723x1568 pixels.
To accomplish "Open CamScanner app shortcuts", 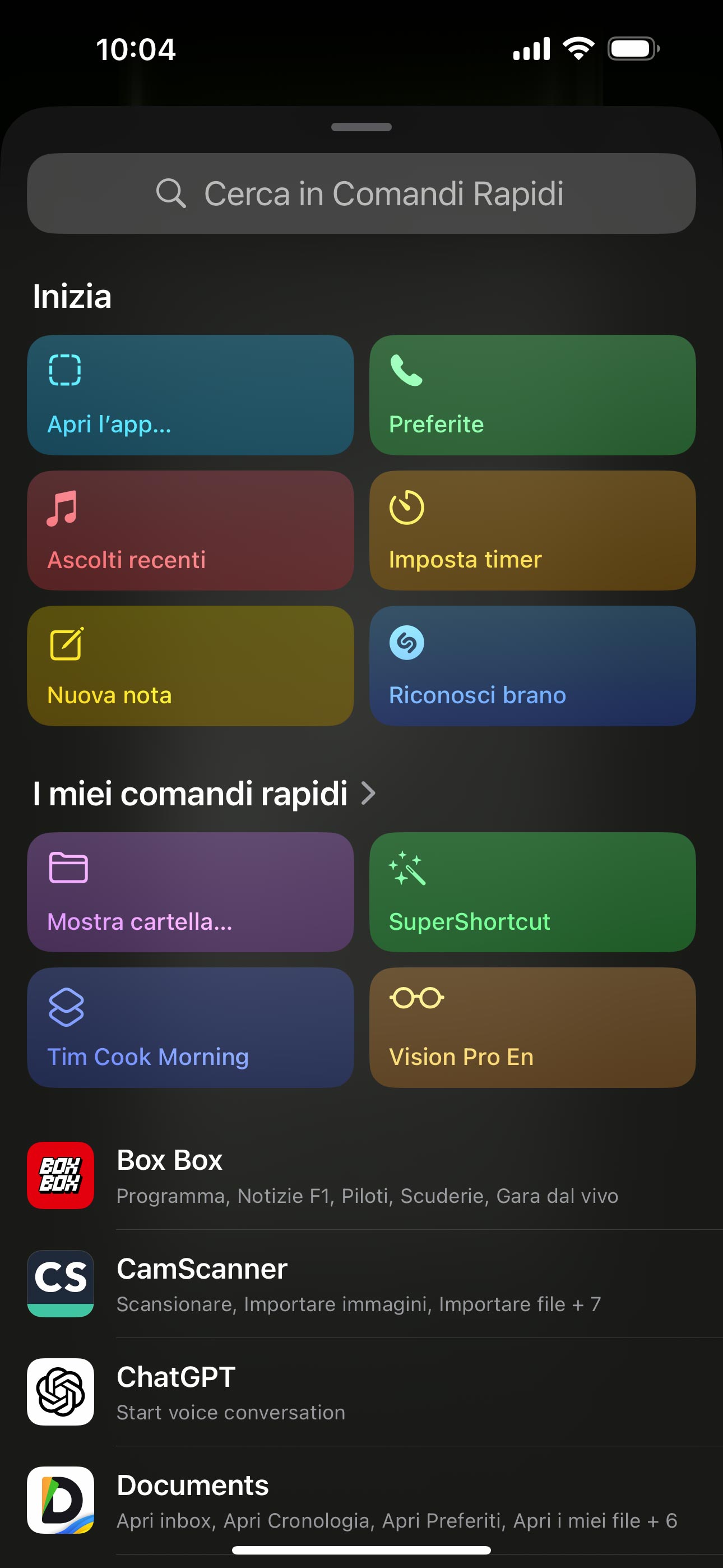I will click(361, 1284).
